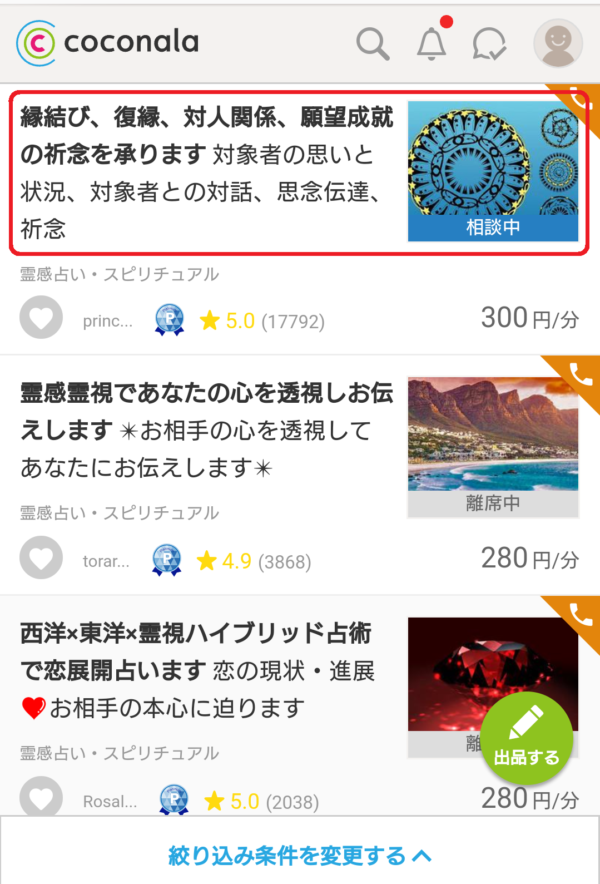Open the notifications bell
The image size is (600, 884).
(x=431, y=43)
